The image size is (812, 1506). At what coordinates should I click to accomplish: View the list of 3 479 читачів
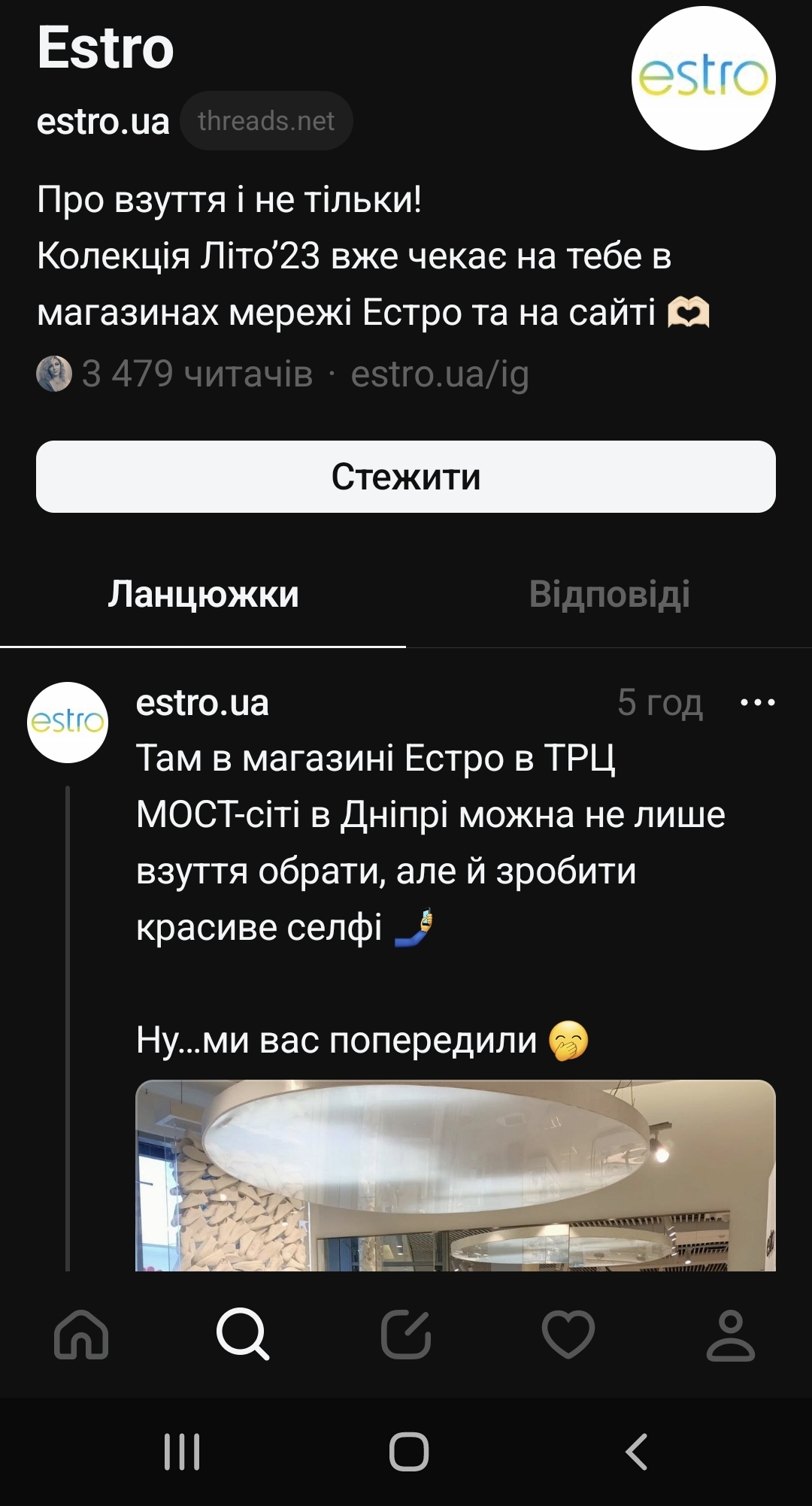coord(195,374)
